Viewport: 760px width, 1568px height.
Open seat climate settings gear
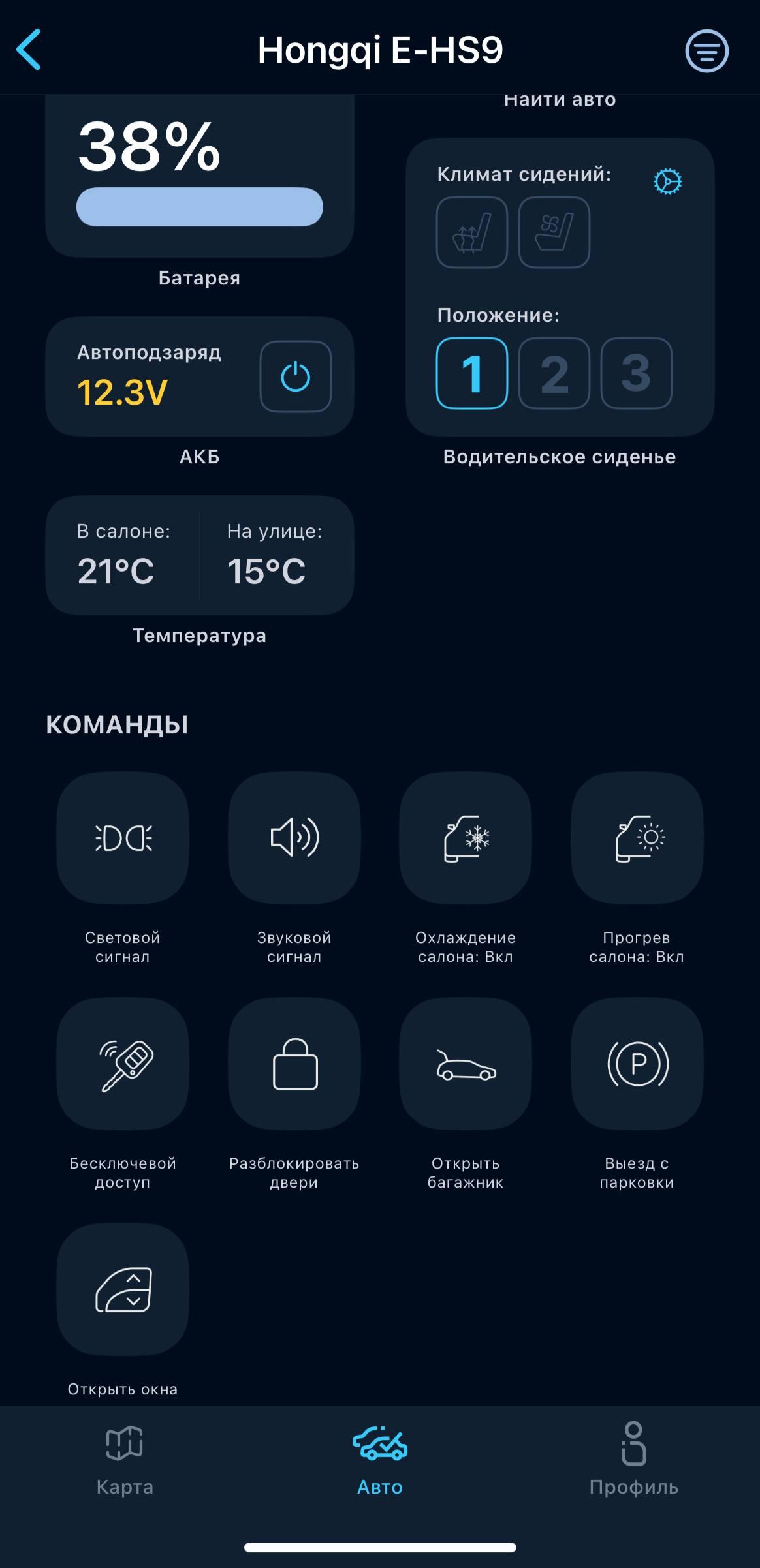(x=667, y=181)
